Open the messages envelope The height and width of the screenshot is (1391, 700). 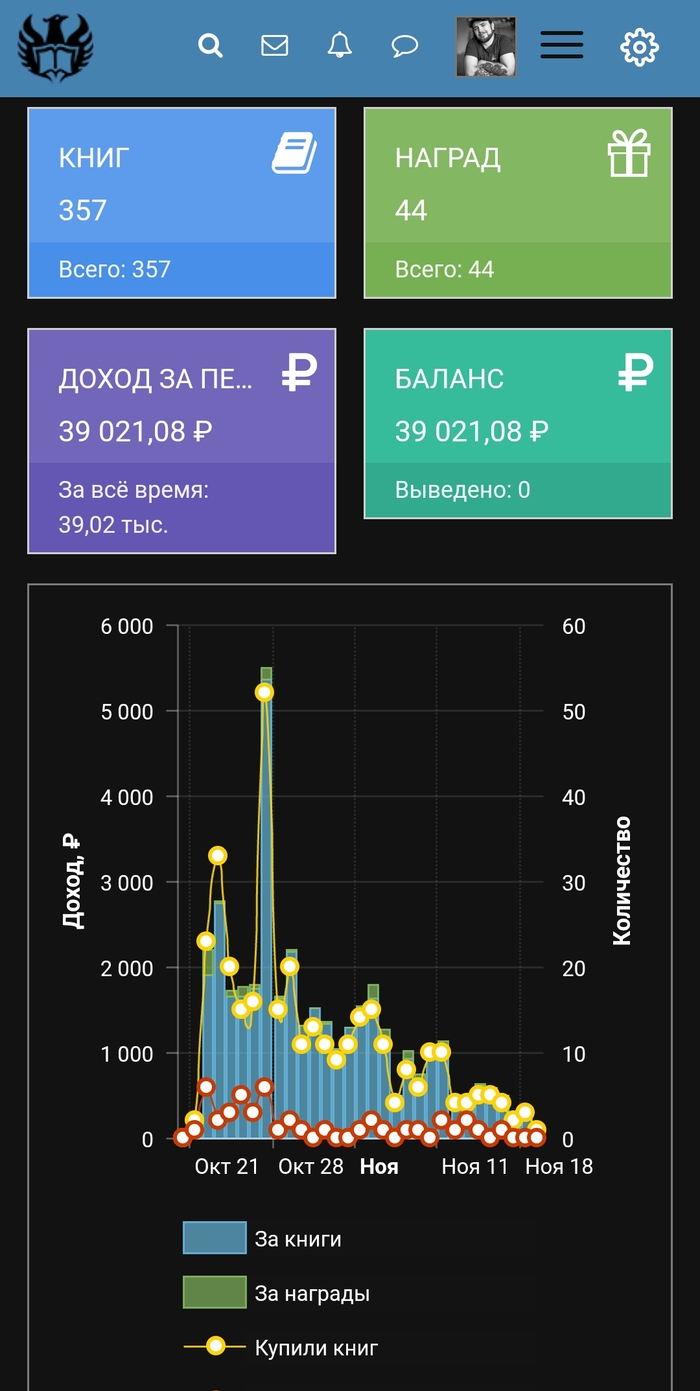click(x=275, y=46)
